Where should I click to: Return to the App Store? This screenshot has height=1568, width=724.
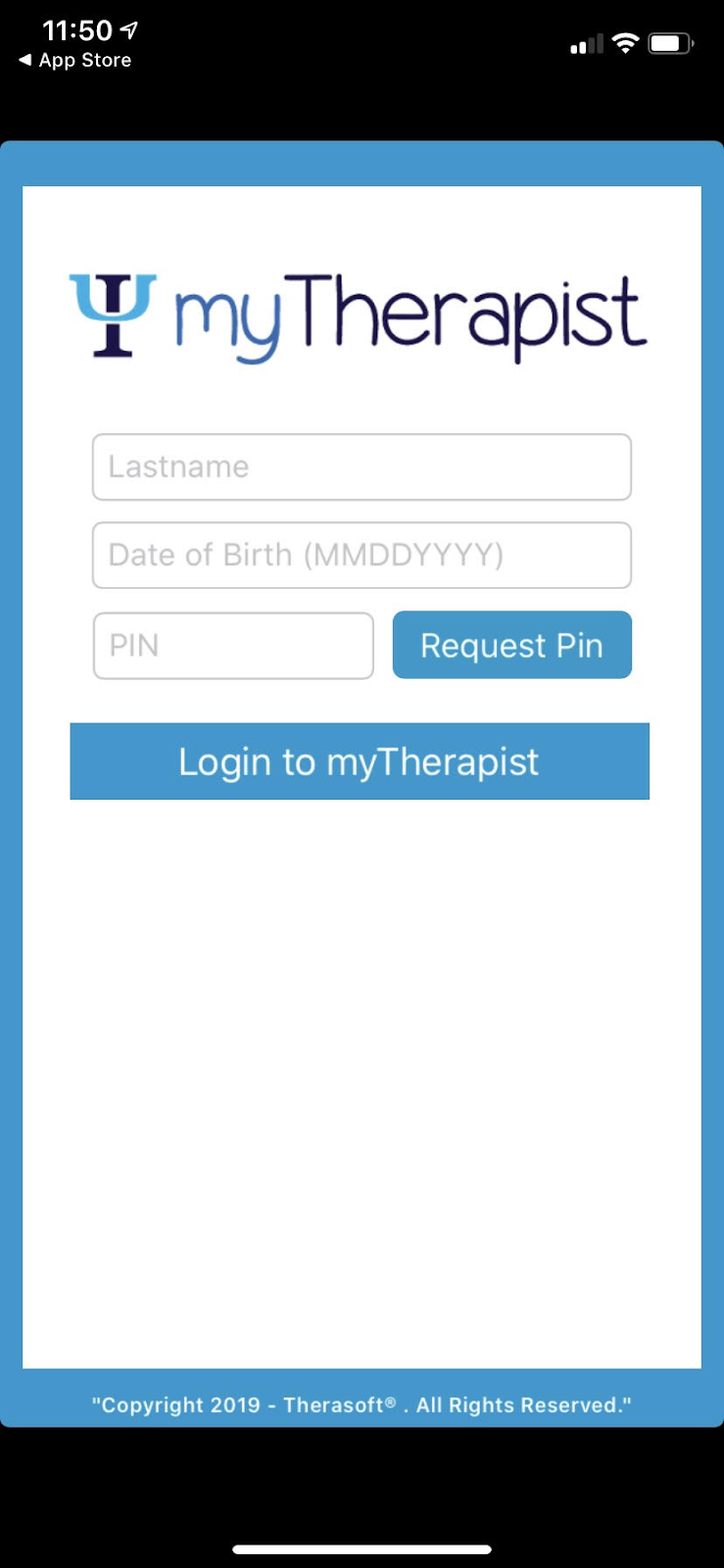tap(75, 61)
